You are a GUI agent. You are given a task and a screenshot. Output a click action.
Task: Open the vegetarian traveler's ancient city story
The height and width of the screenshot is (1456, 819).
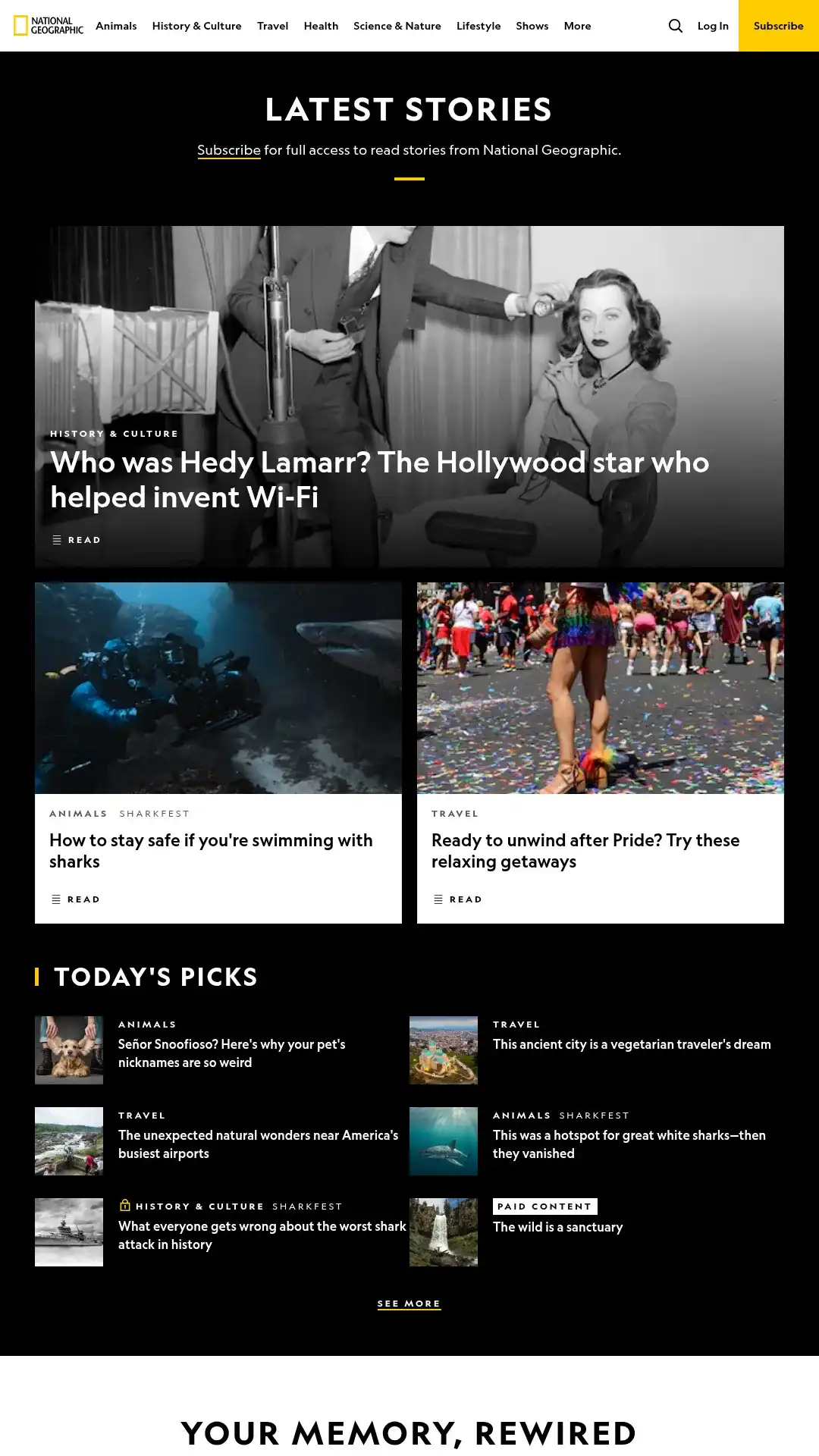[631, 1044]
